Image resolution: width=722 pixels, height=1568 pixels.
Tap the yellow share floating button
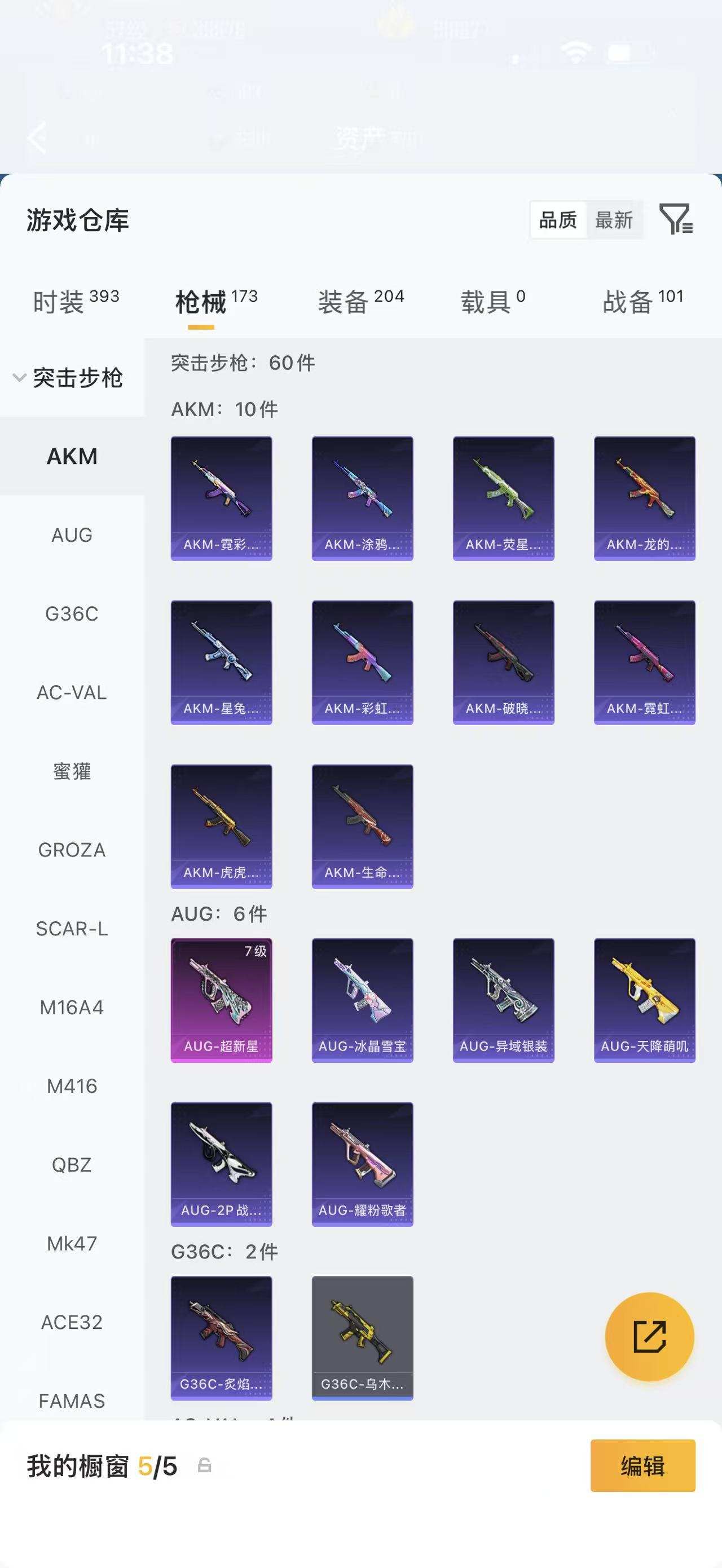click(x=650, y=1337)
